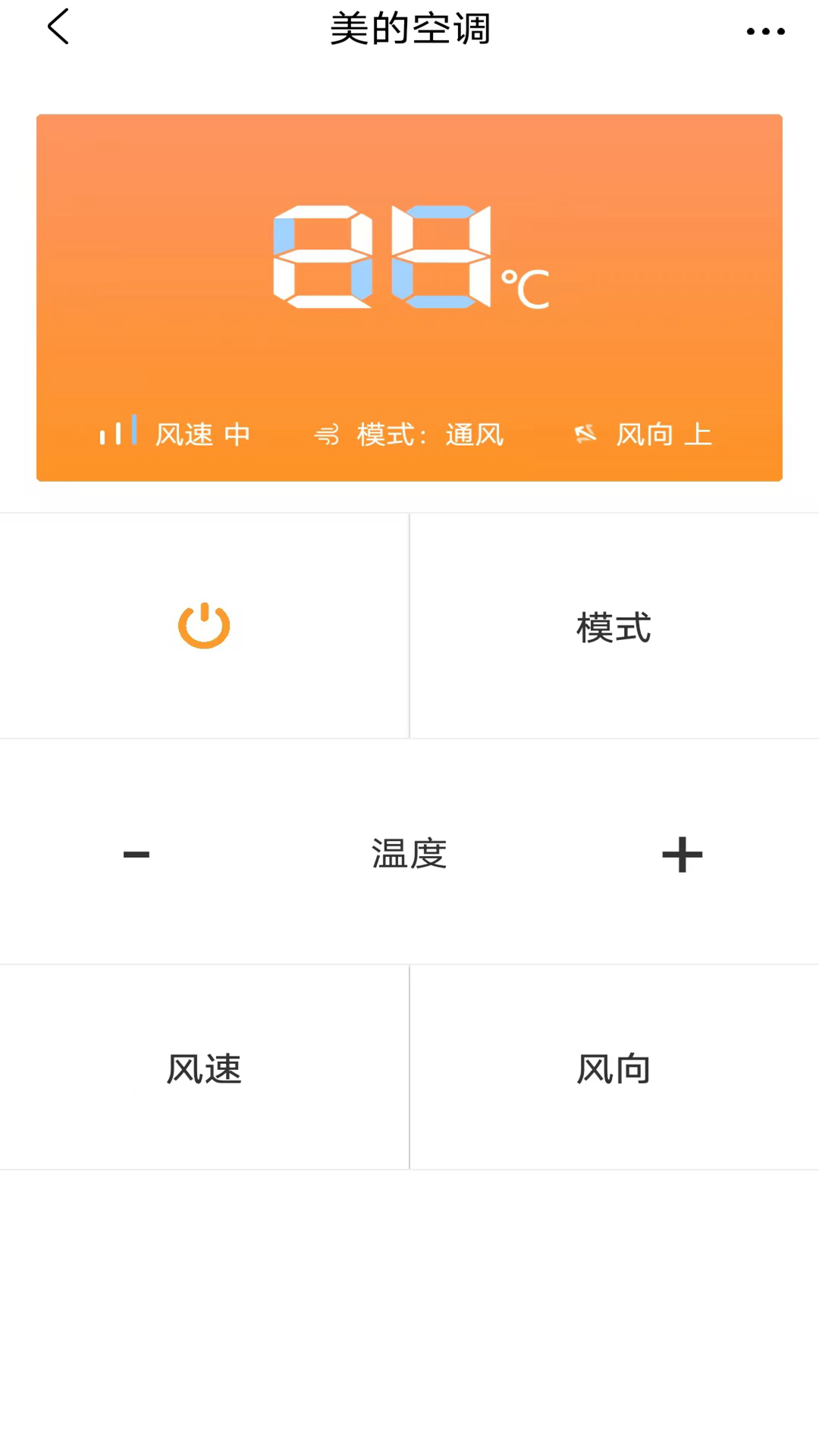819x1456 pixels.
Task: Tap the orange status display panel
Action: pos(409,297)
